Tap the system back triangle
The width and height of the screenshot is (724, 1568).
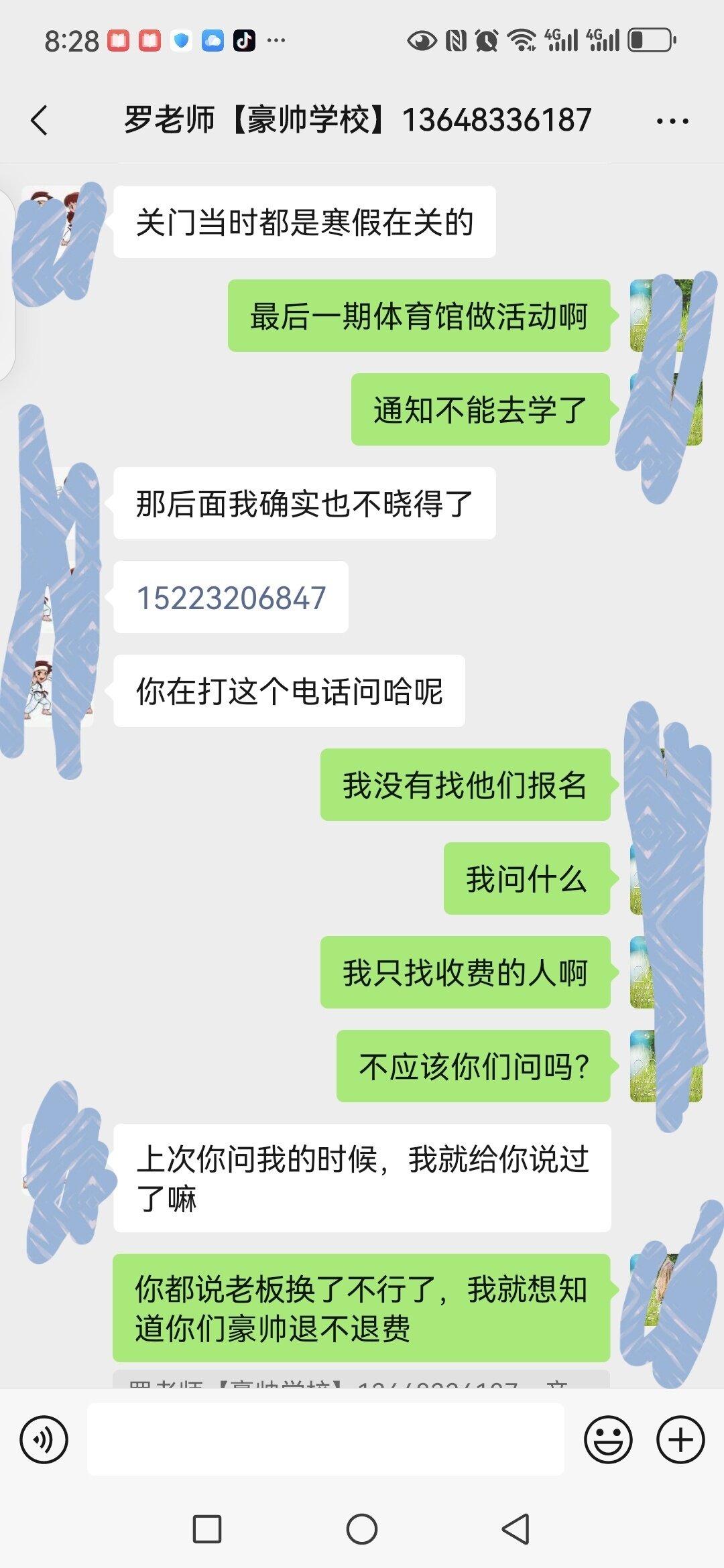pyautogui.click(x=516, y=1529)
